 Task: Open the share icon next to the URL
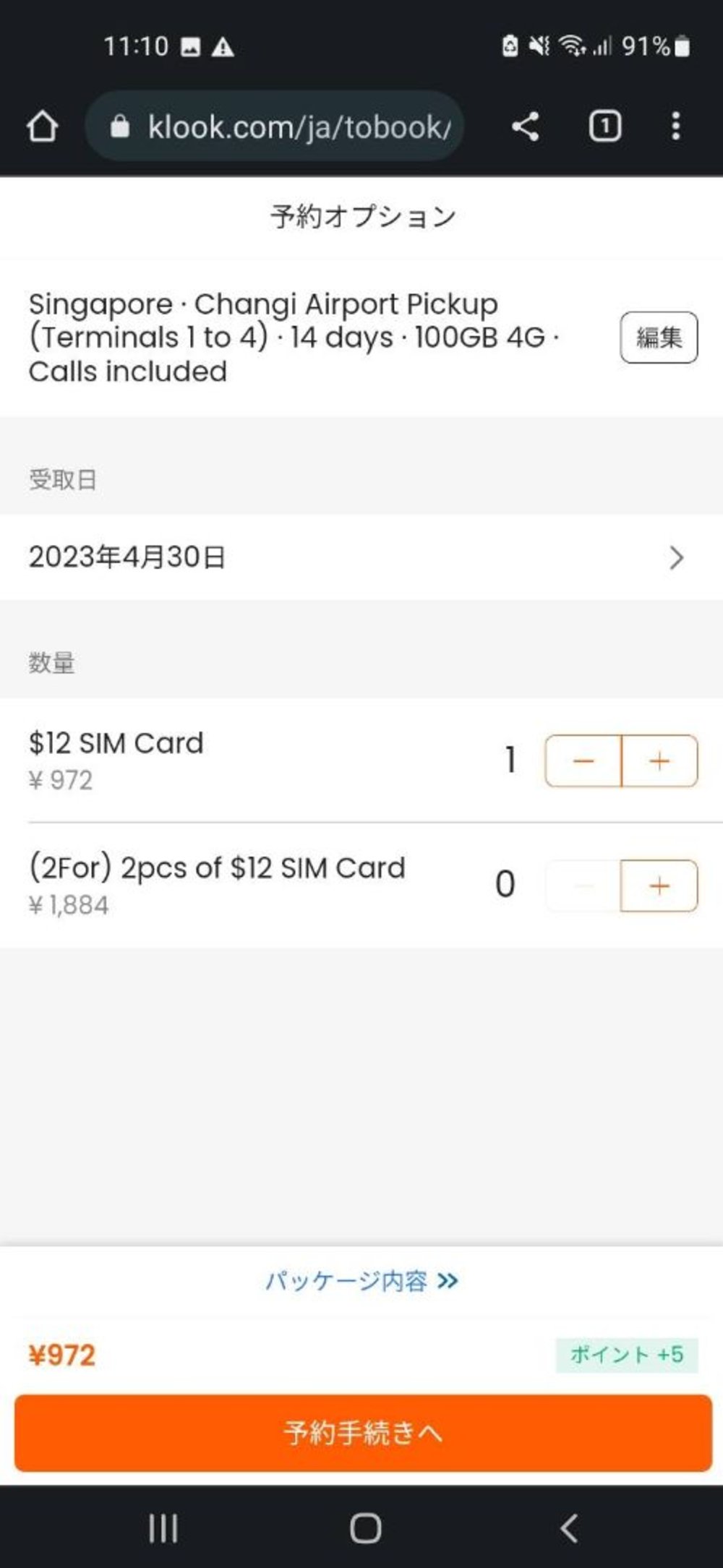pyautogui.click(x=523, y=127)
